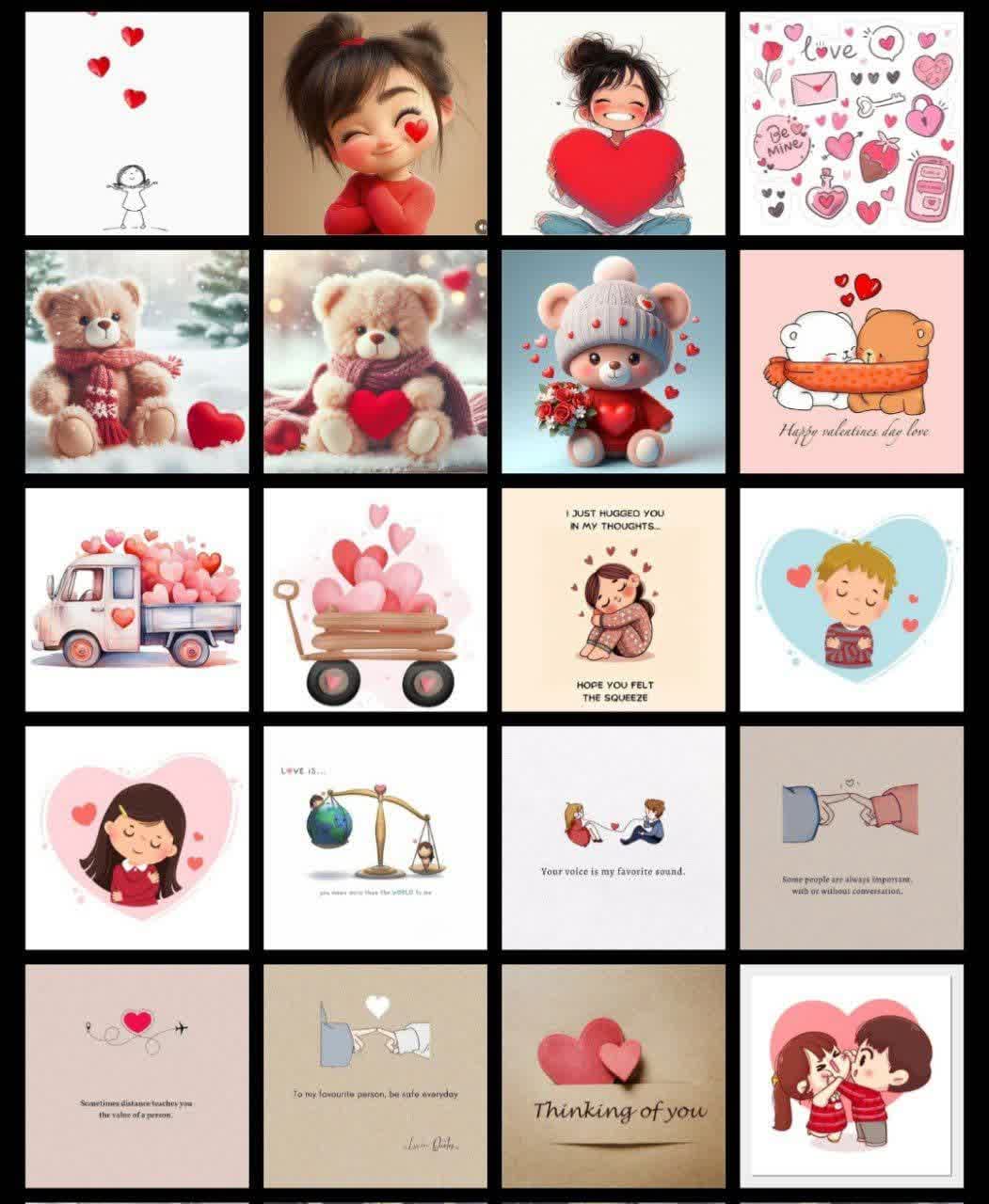View 'To my favourite person, be safe everyday'
Image resolution: width=989 pixels, height=1204 pixels.
(x=375, y=1075)
